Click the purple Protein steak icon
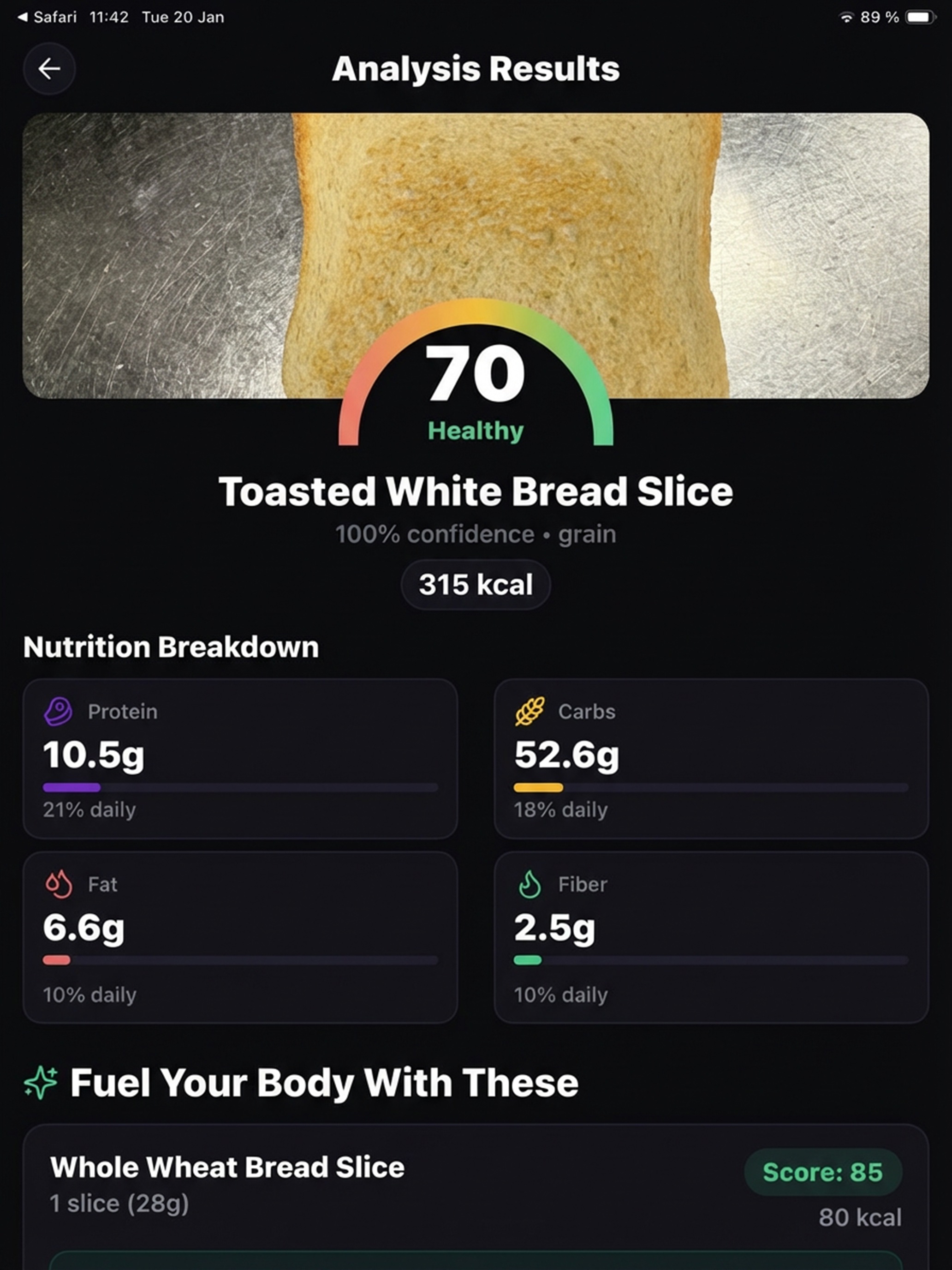This screenshot has height=1270, width=952. click(60, 712)
